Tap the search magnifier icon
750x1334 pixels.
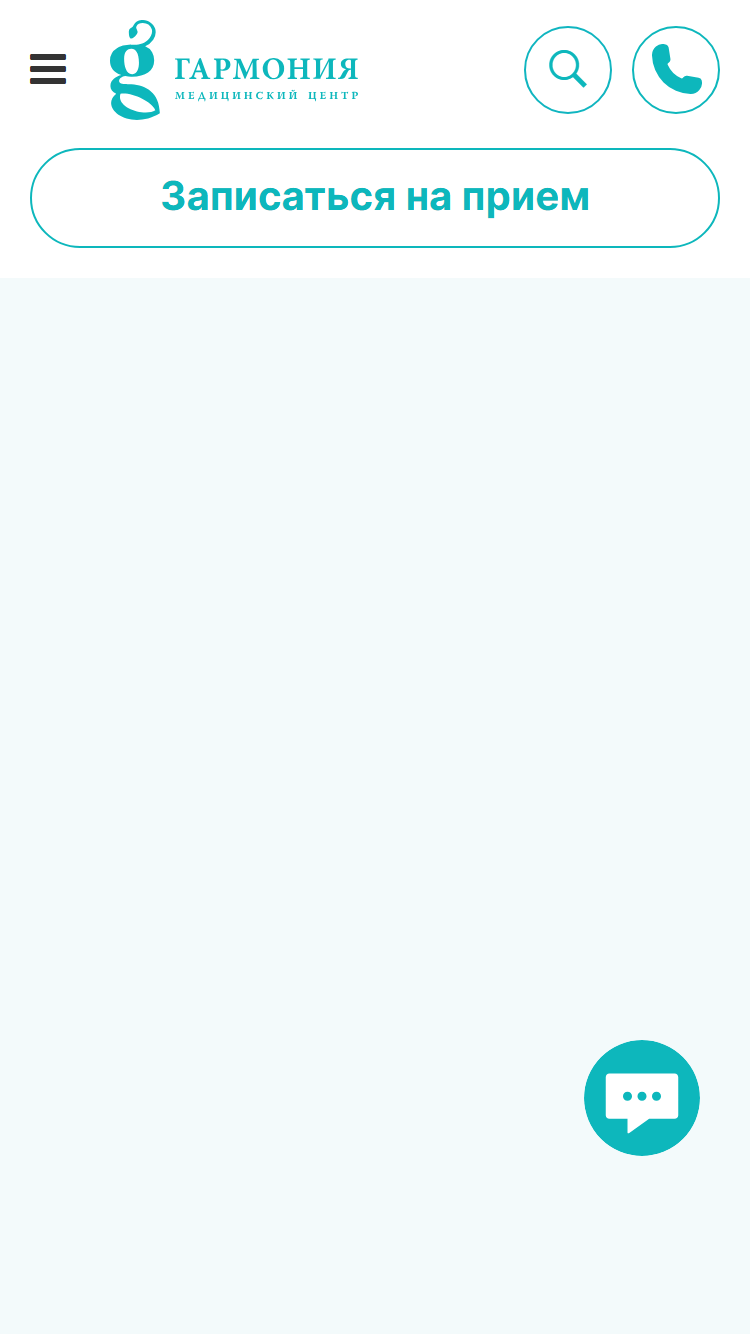coord(568,70)
